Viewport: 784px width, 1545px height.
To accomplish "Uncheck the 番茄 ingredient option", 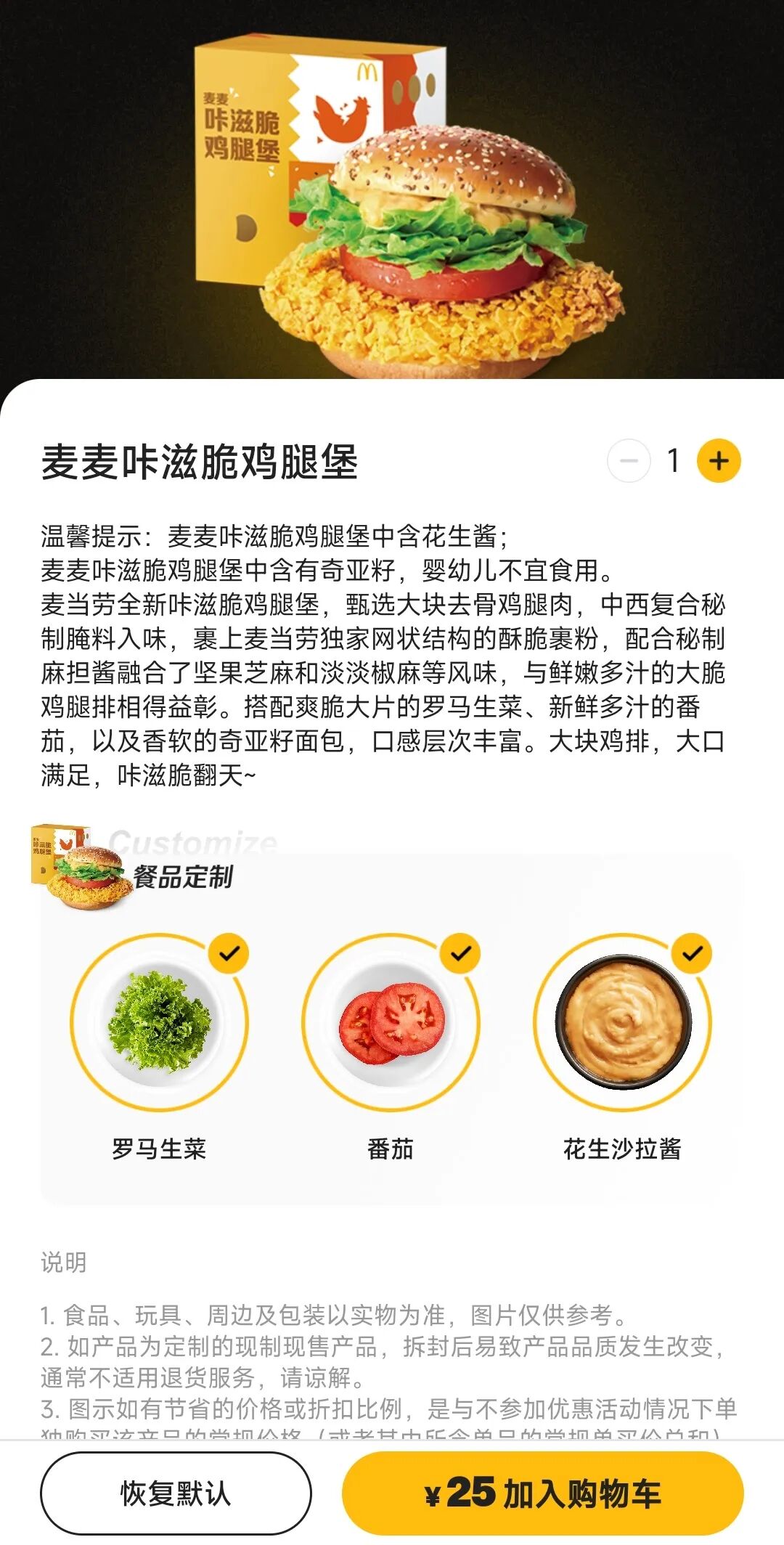I will 391,1022.
